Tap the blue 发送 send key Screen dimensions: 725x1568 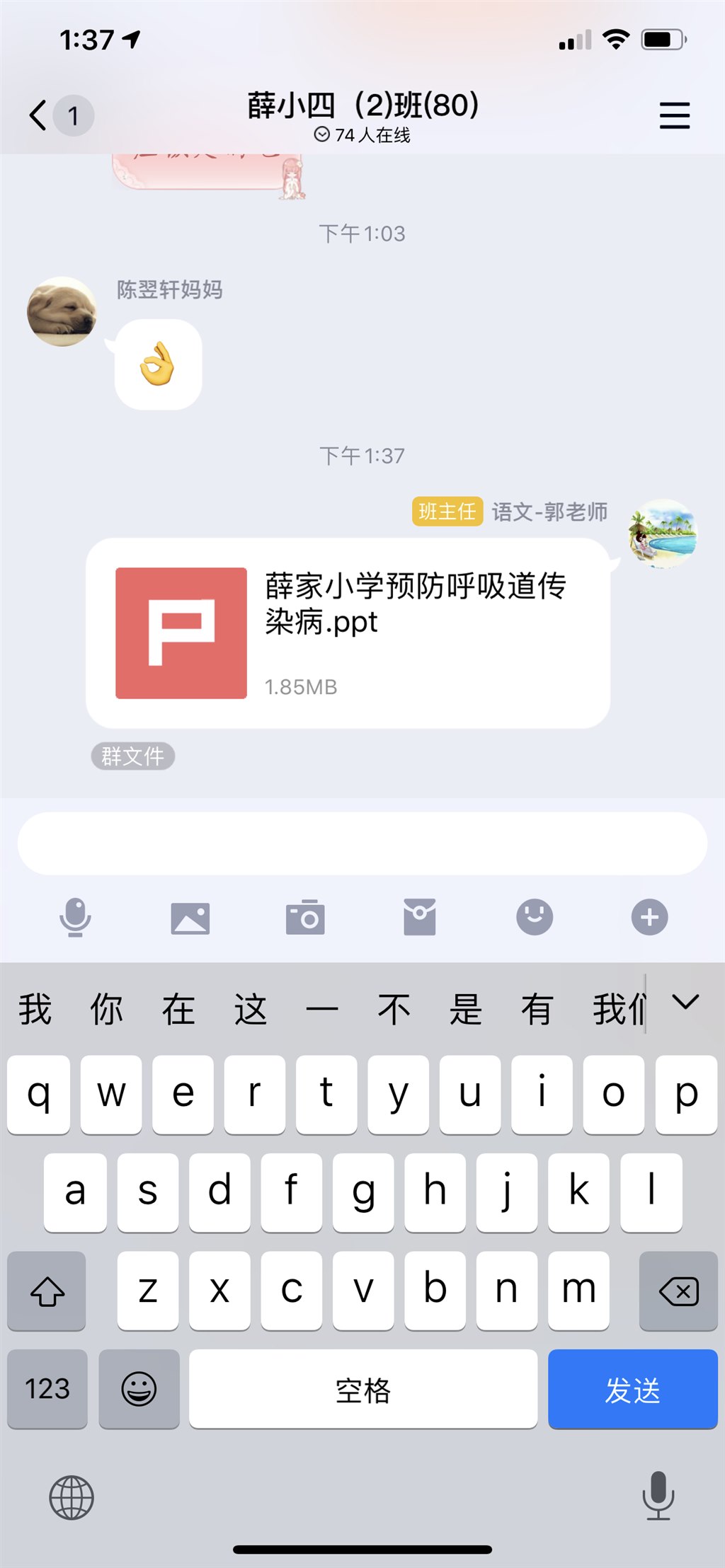632,1390
